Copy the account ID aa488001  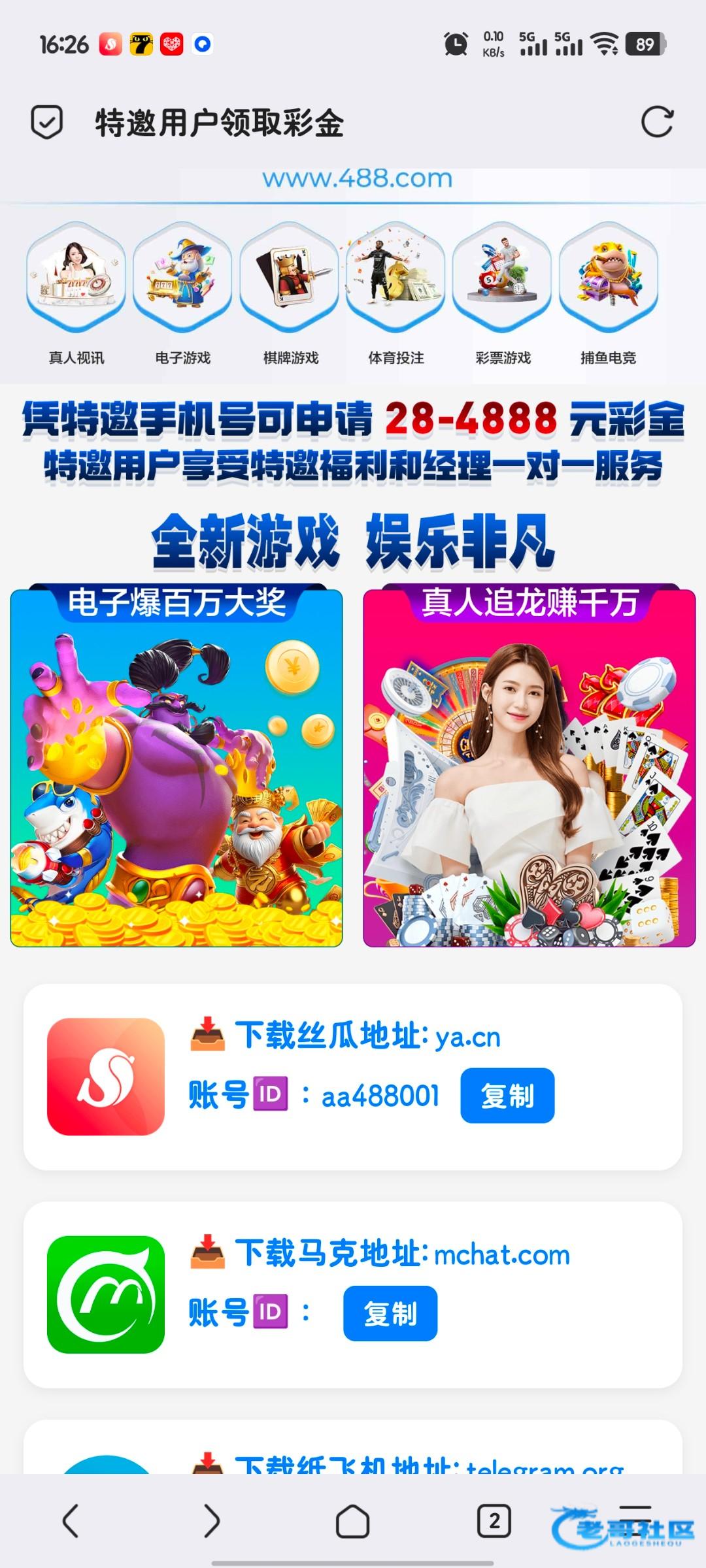click(x=507, y=1096)
